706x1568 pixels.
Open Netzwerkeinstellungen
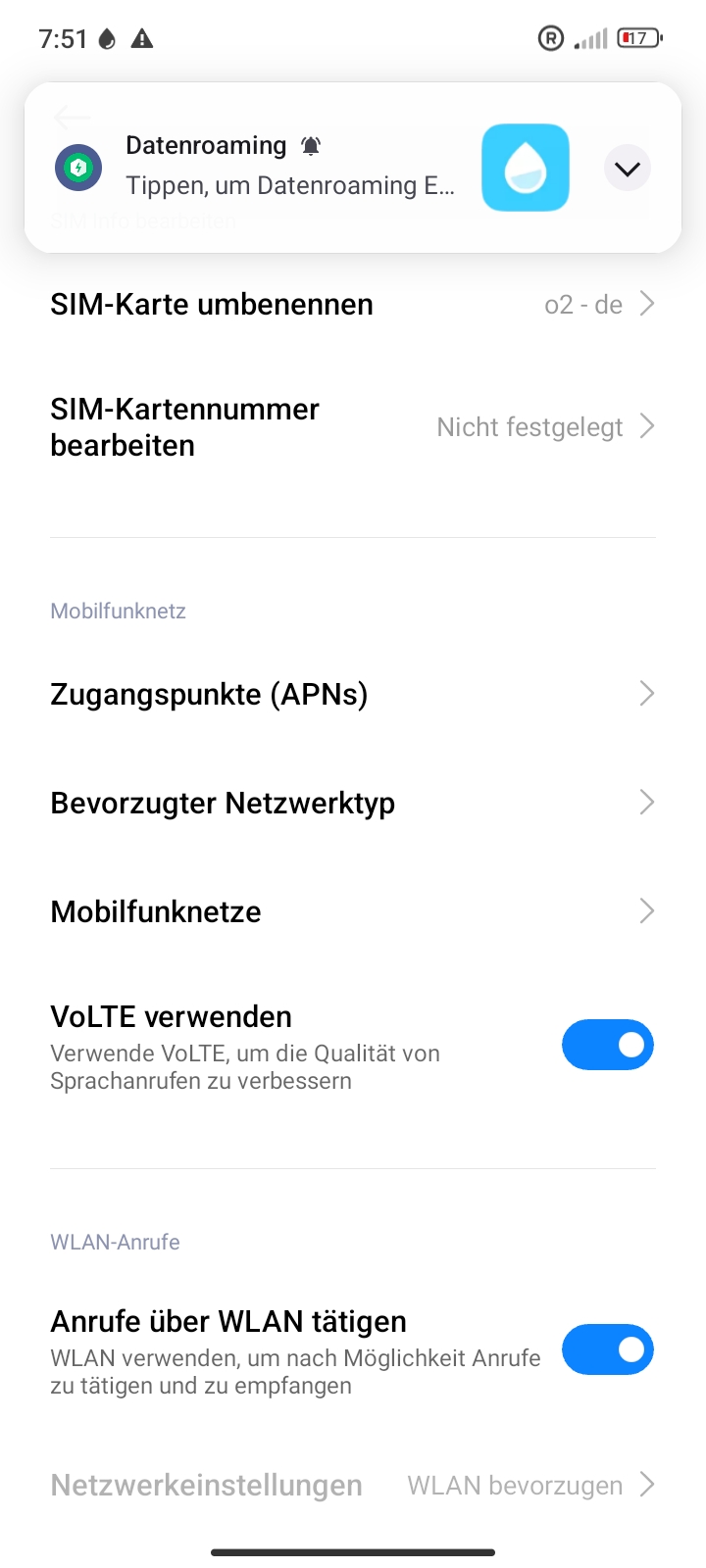coord(353,1485)
